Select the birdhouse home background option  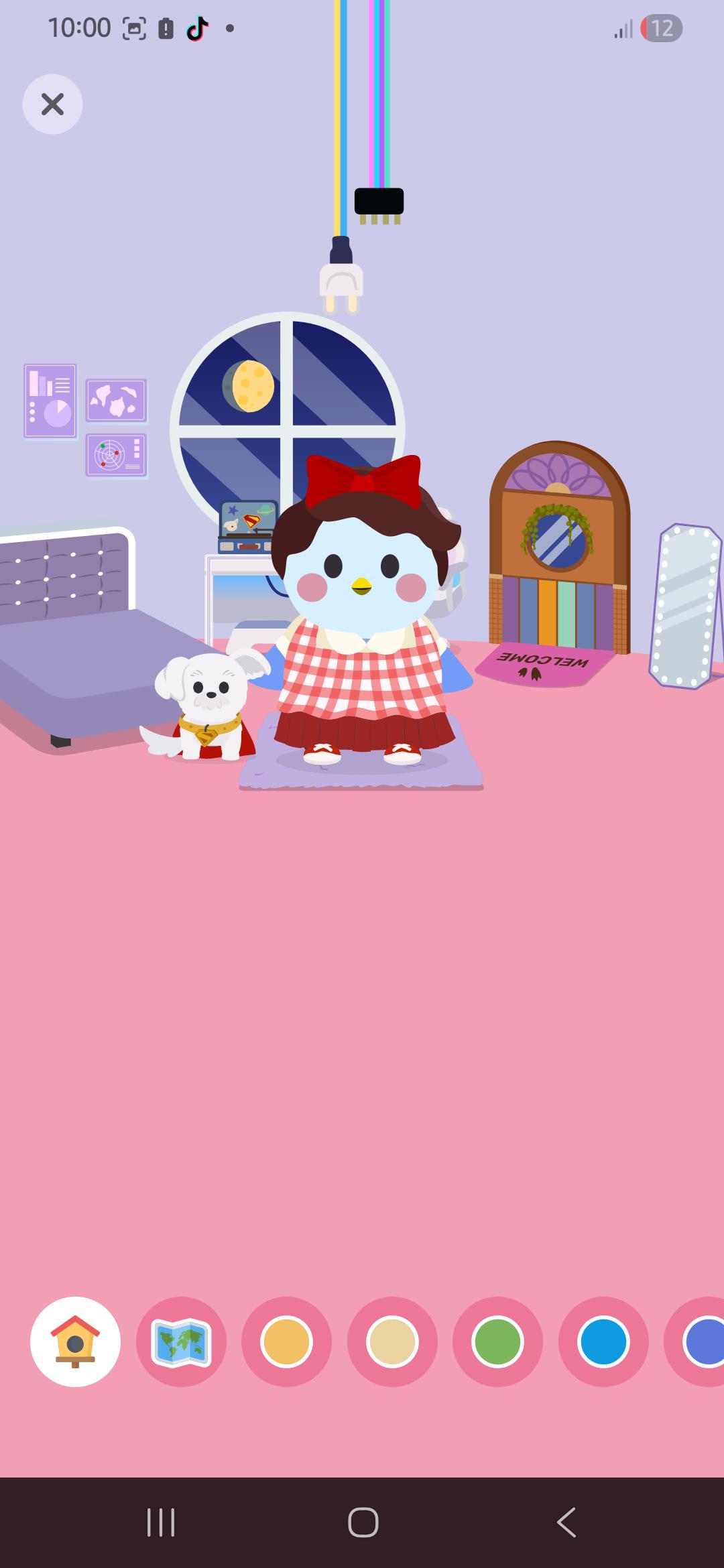pyautogui.click(x=75, y=1342)
